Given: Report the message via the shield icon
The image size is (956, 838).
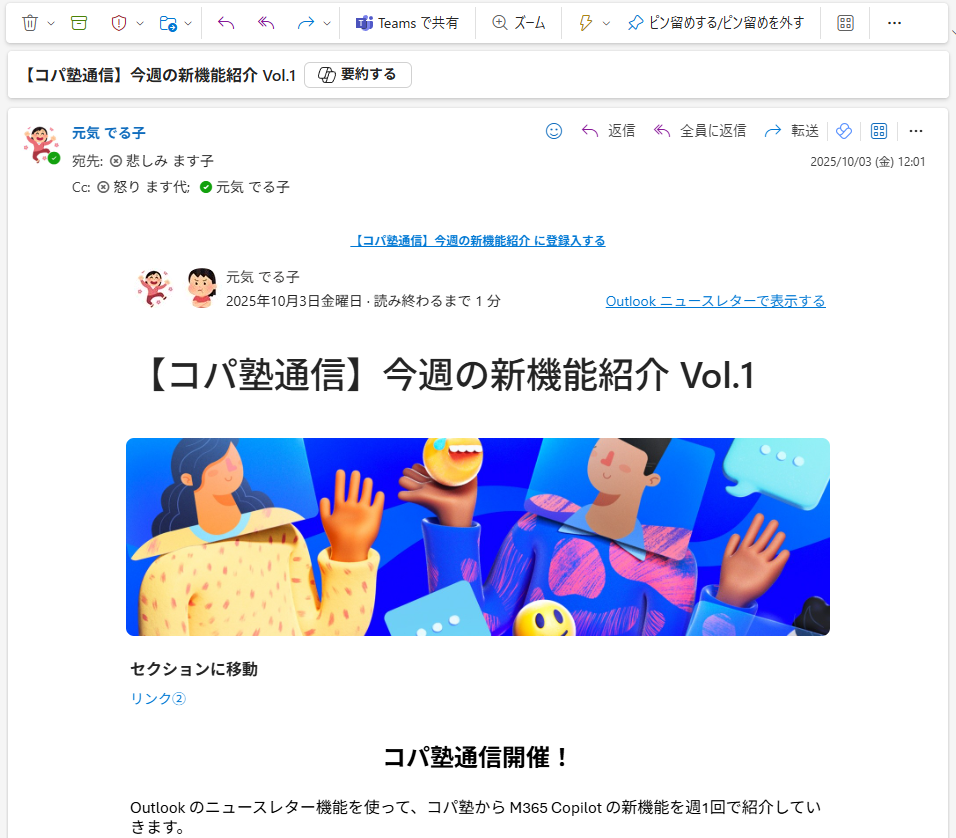Looking at the screenshot, I should (x=119, y=23).
